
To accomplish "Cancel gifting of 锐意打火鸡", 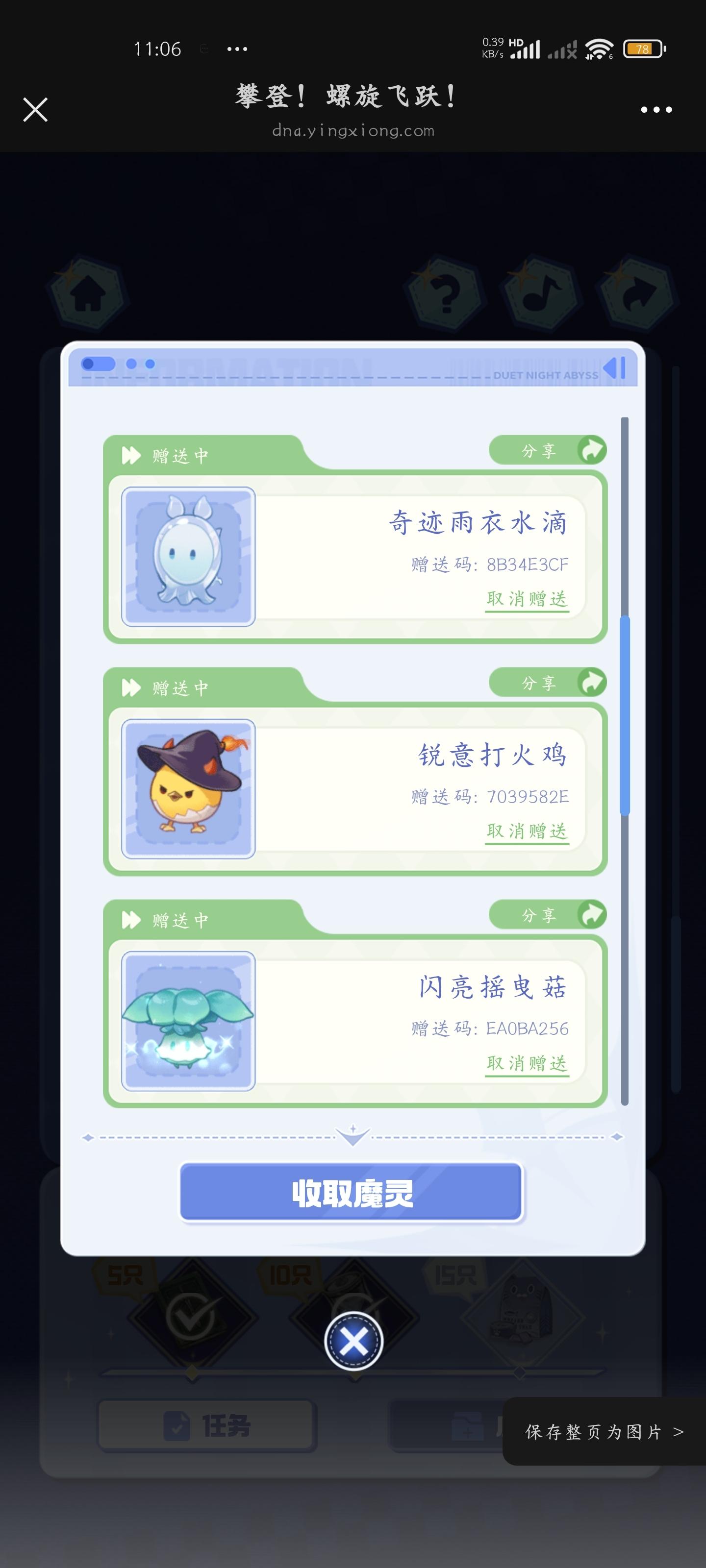I will [x=527, y=832].
